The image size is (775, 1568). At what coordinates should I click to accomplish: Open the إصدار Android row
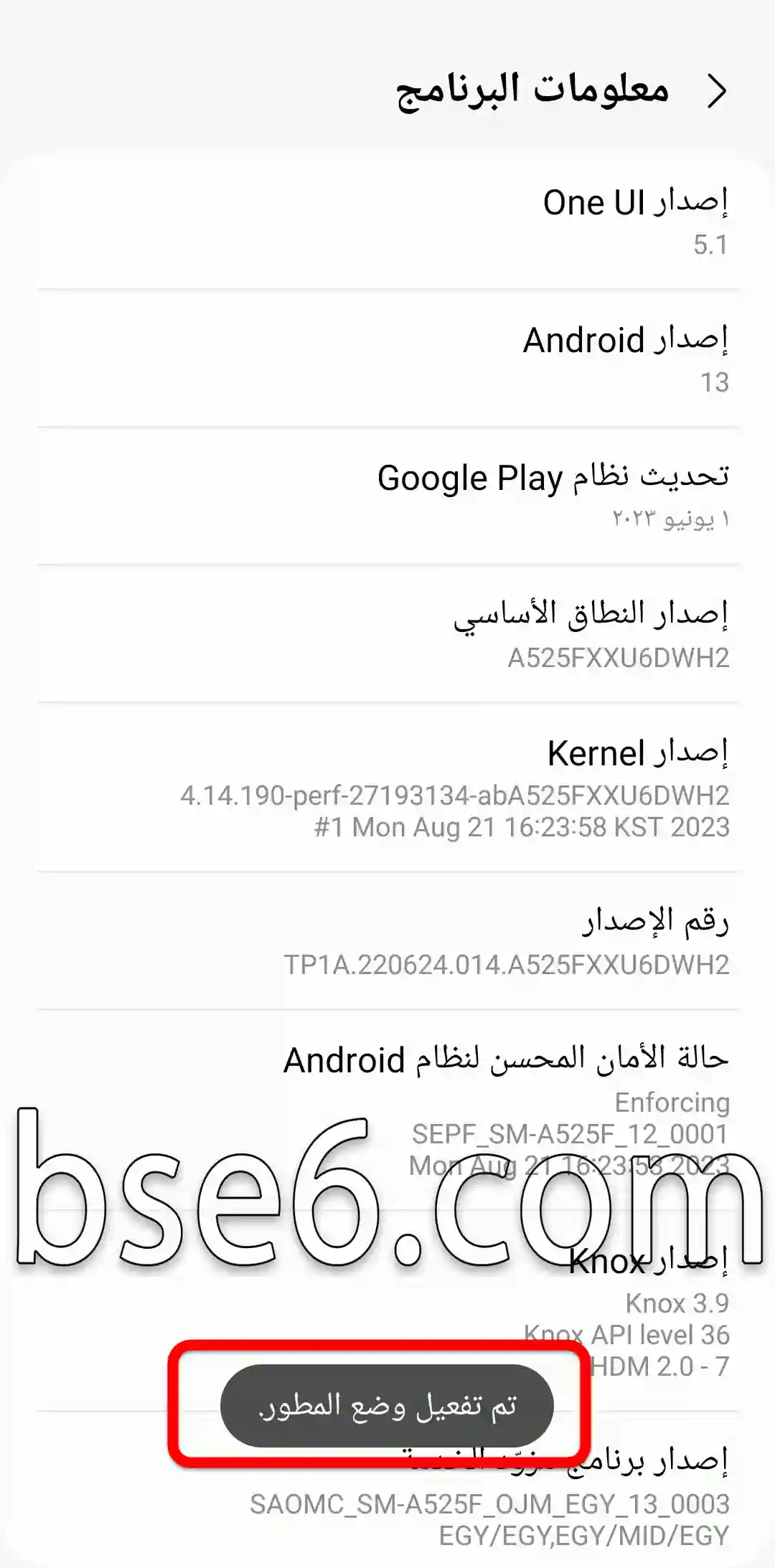pos(387,359)
